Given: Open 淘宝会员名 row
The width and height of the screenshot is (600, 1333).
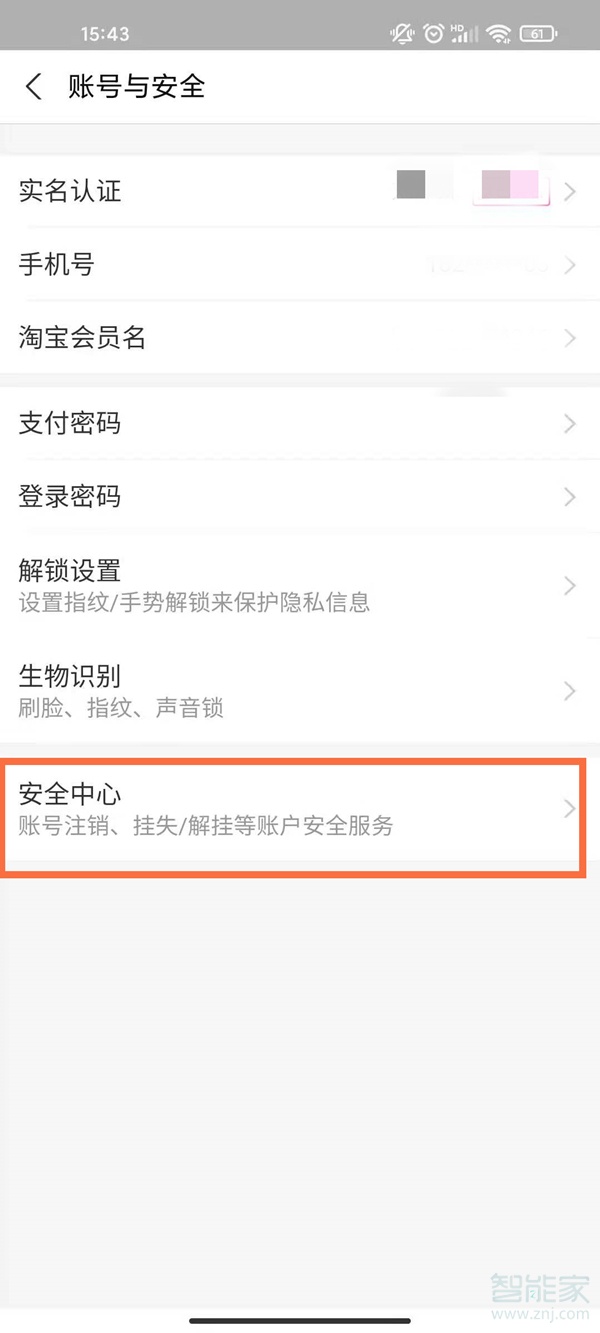Looking at the screenshot, I should (300, 338).
